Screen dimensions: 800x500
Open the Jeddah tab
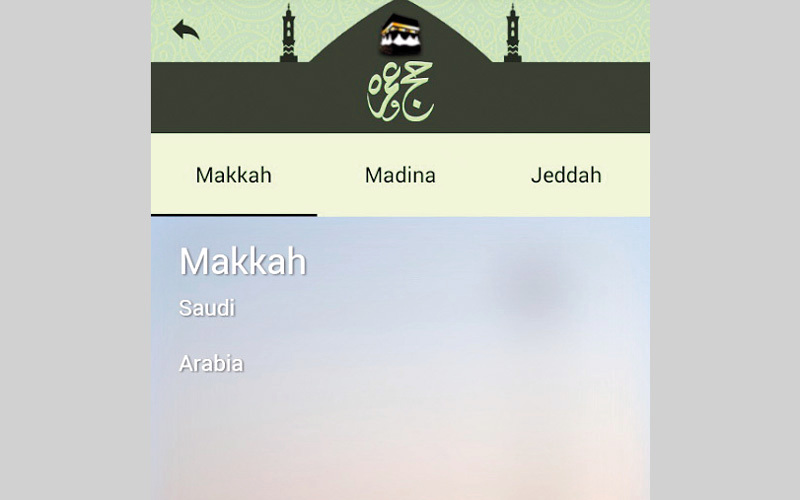(x=566, y=175)
